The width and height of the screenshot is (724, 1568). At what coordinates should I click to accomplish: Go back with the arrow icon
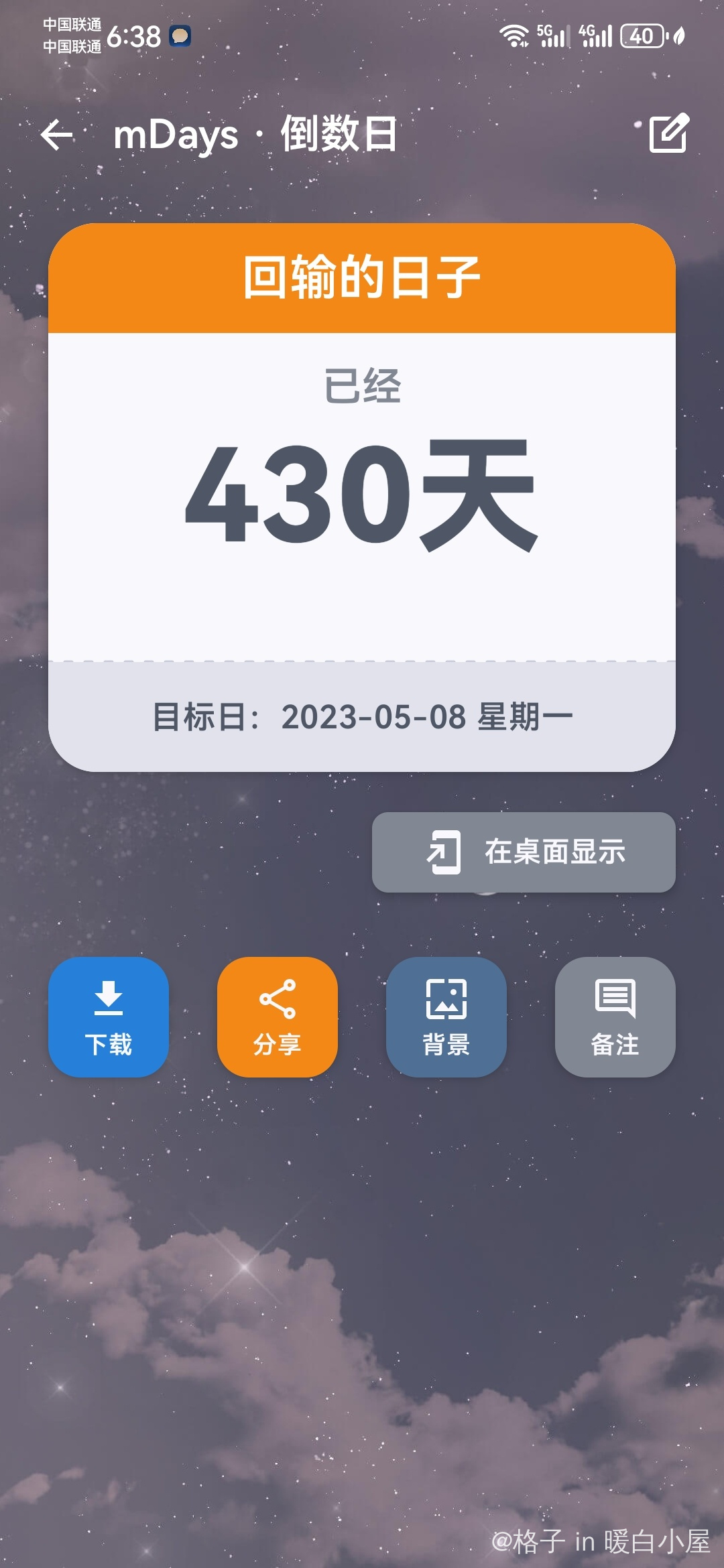[x=57, y=135]
